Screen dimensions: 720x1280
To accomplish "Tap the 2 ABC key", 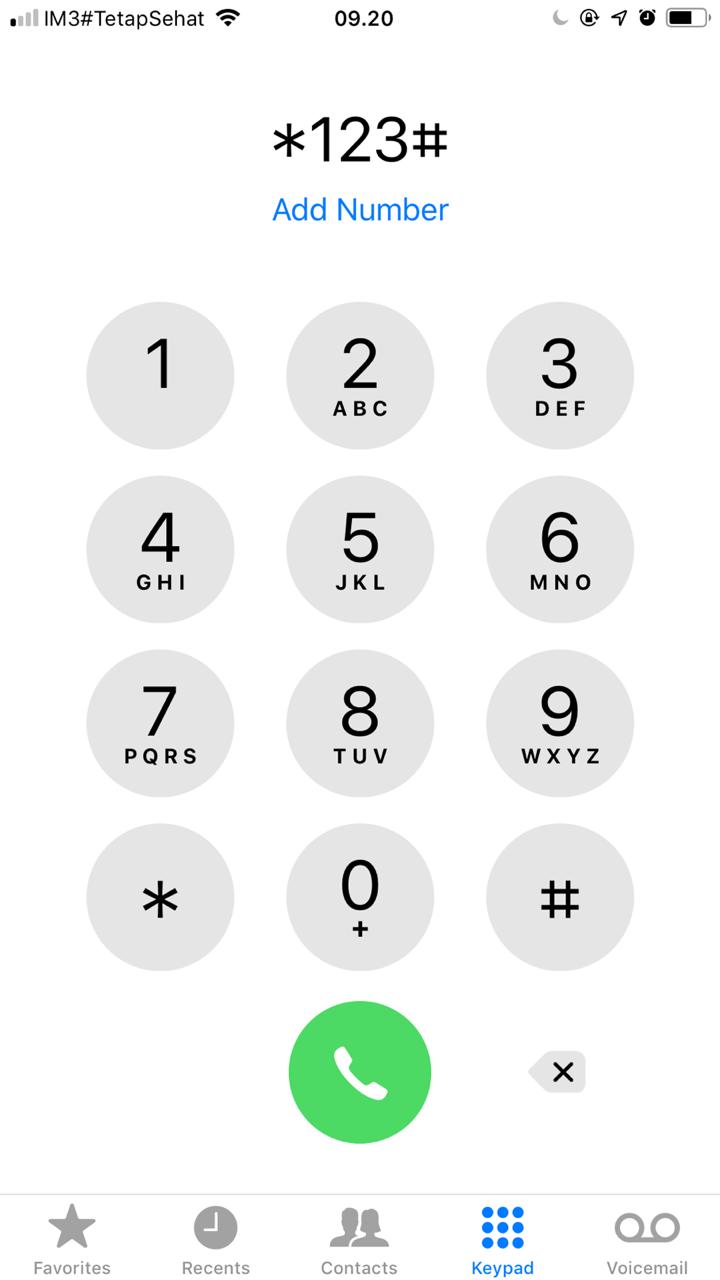I will pos(360,376).
